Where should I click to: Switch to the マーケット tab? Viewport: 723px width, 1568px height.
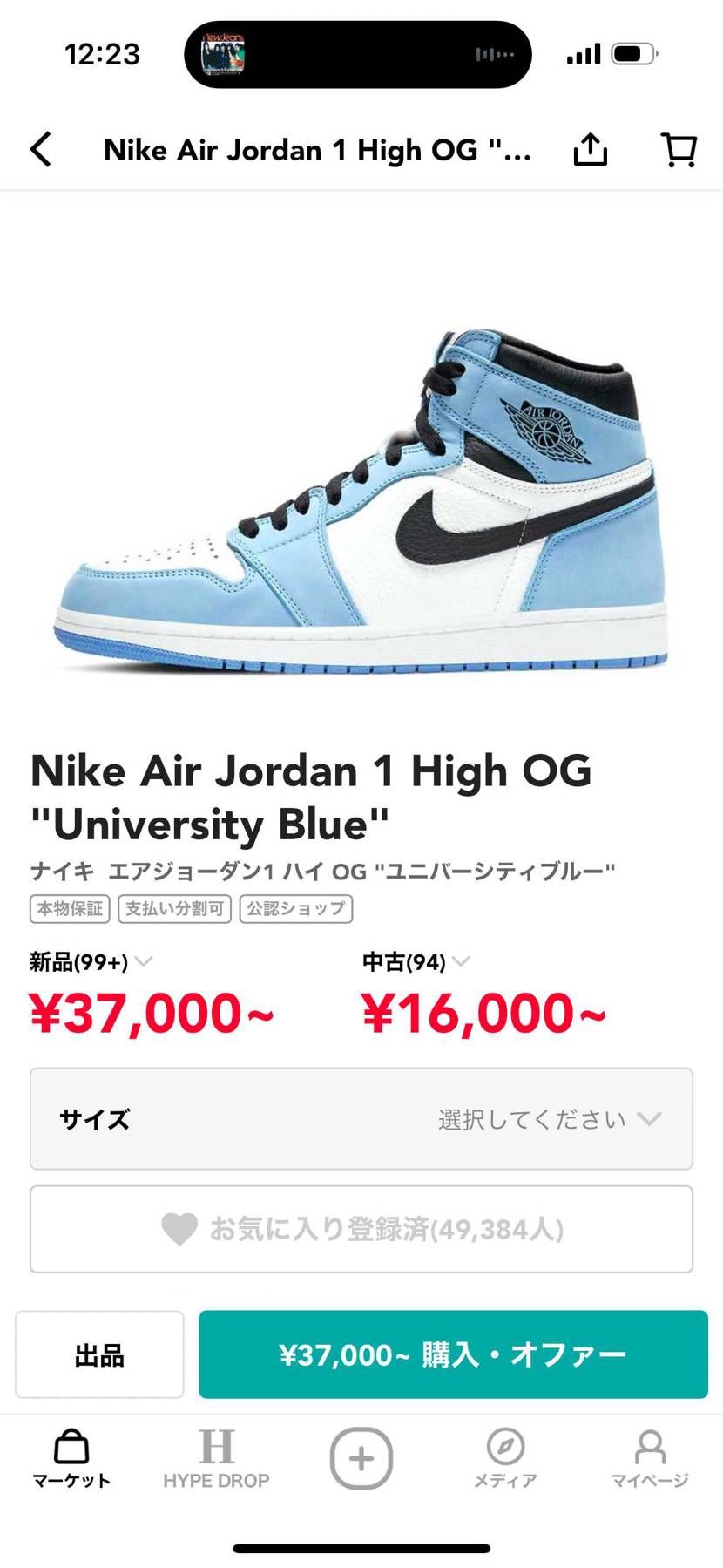pyautogui.click(x=71, y=1459)
